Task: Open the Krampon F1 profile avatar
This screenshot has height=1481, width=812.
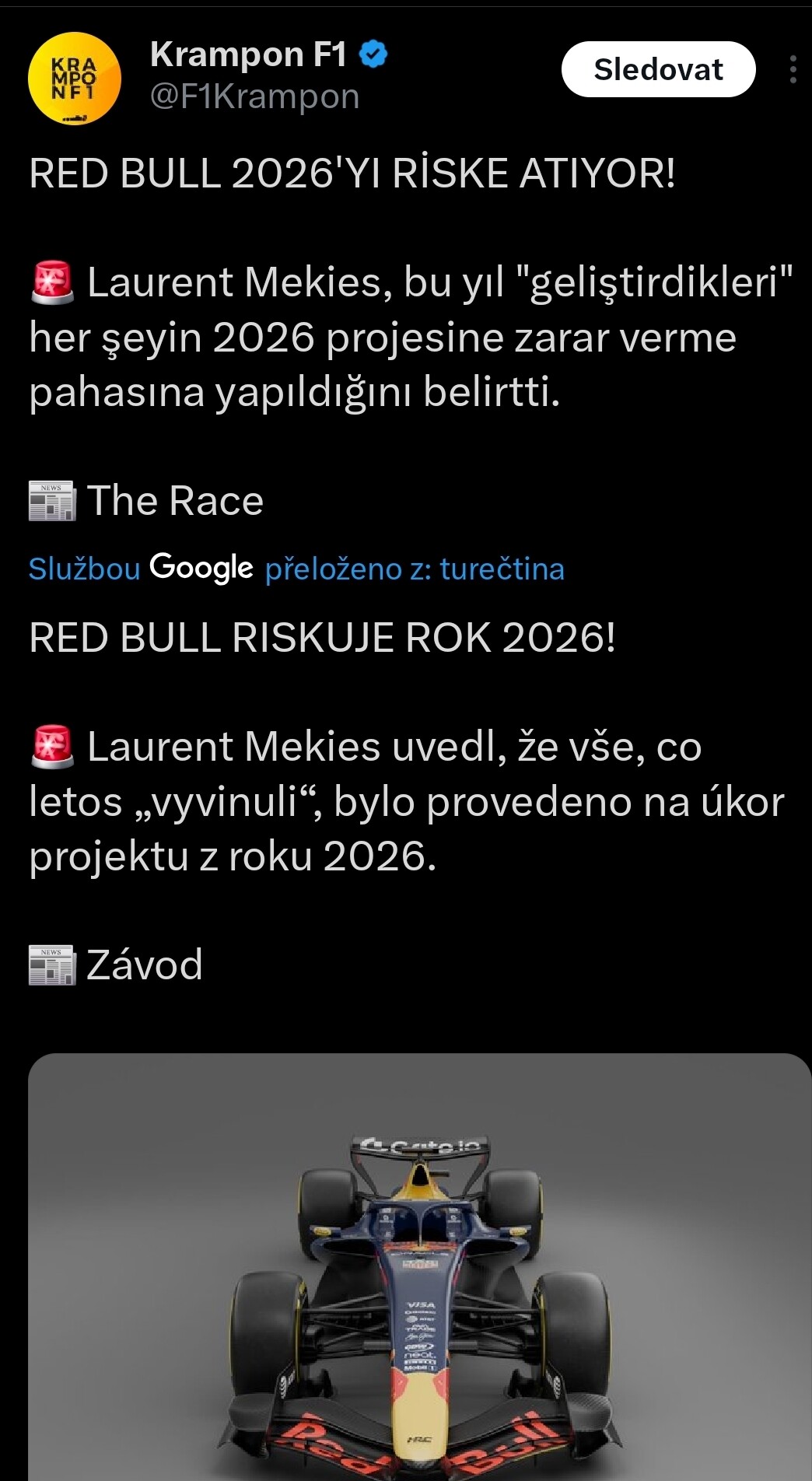Action: coord(75,79)
